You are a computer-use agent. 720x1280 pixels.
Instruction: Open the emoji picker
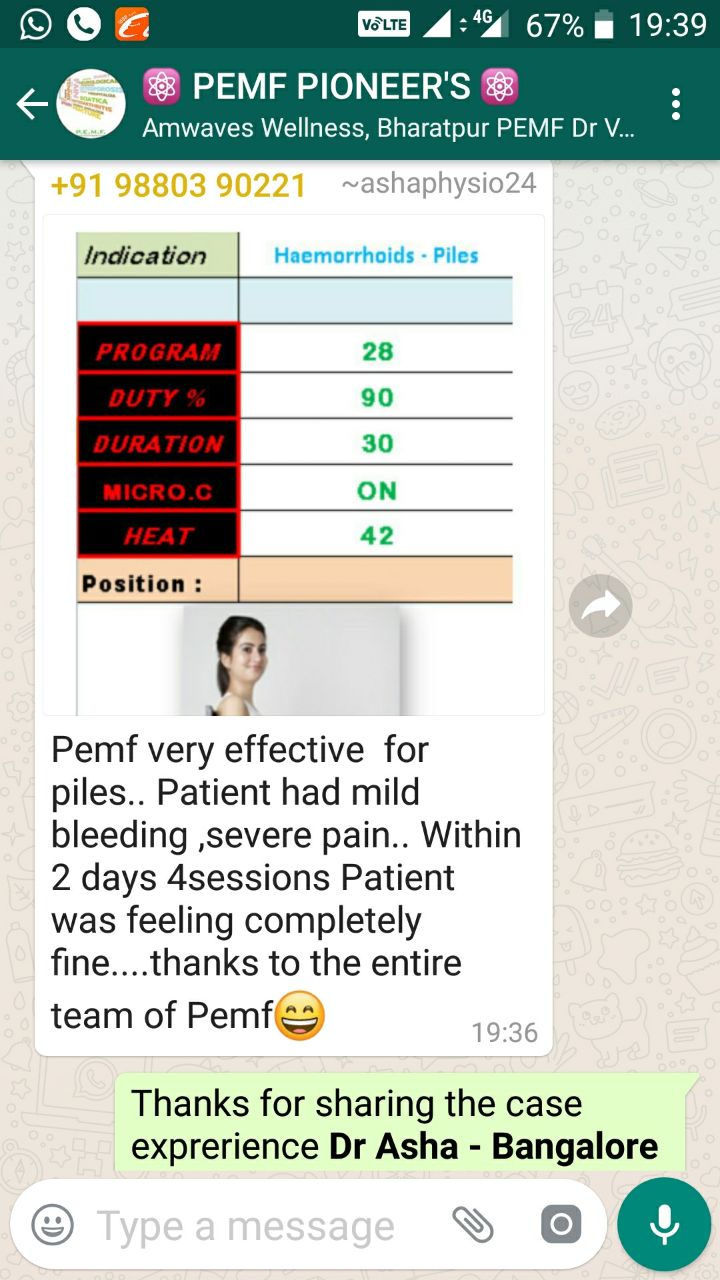click(52, 1225)
